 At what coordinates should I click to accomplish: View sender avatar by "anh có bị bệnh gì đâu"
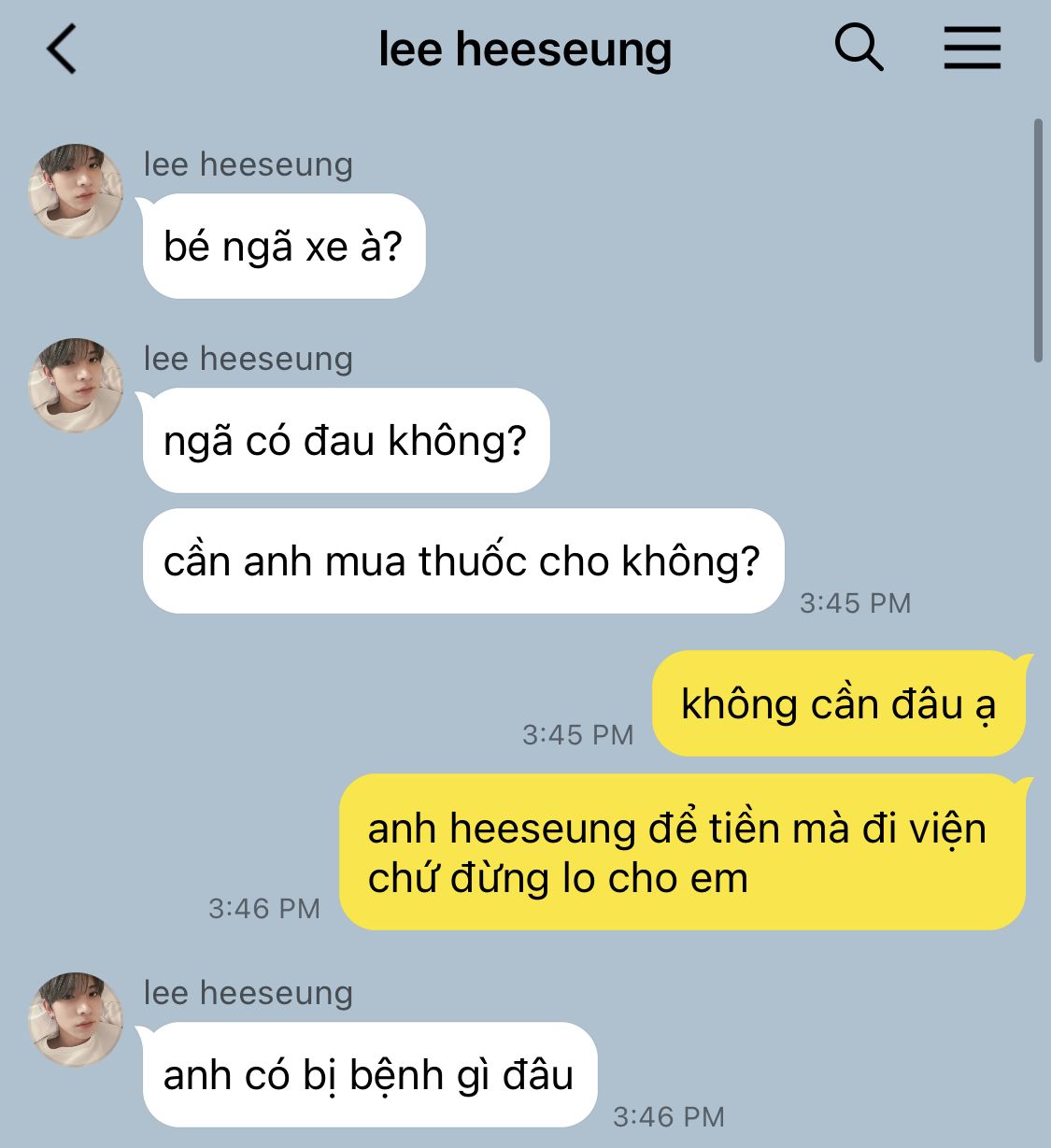(x=77, y=1019)
